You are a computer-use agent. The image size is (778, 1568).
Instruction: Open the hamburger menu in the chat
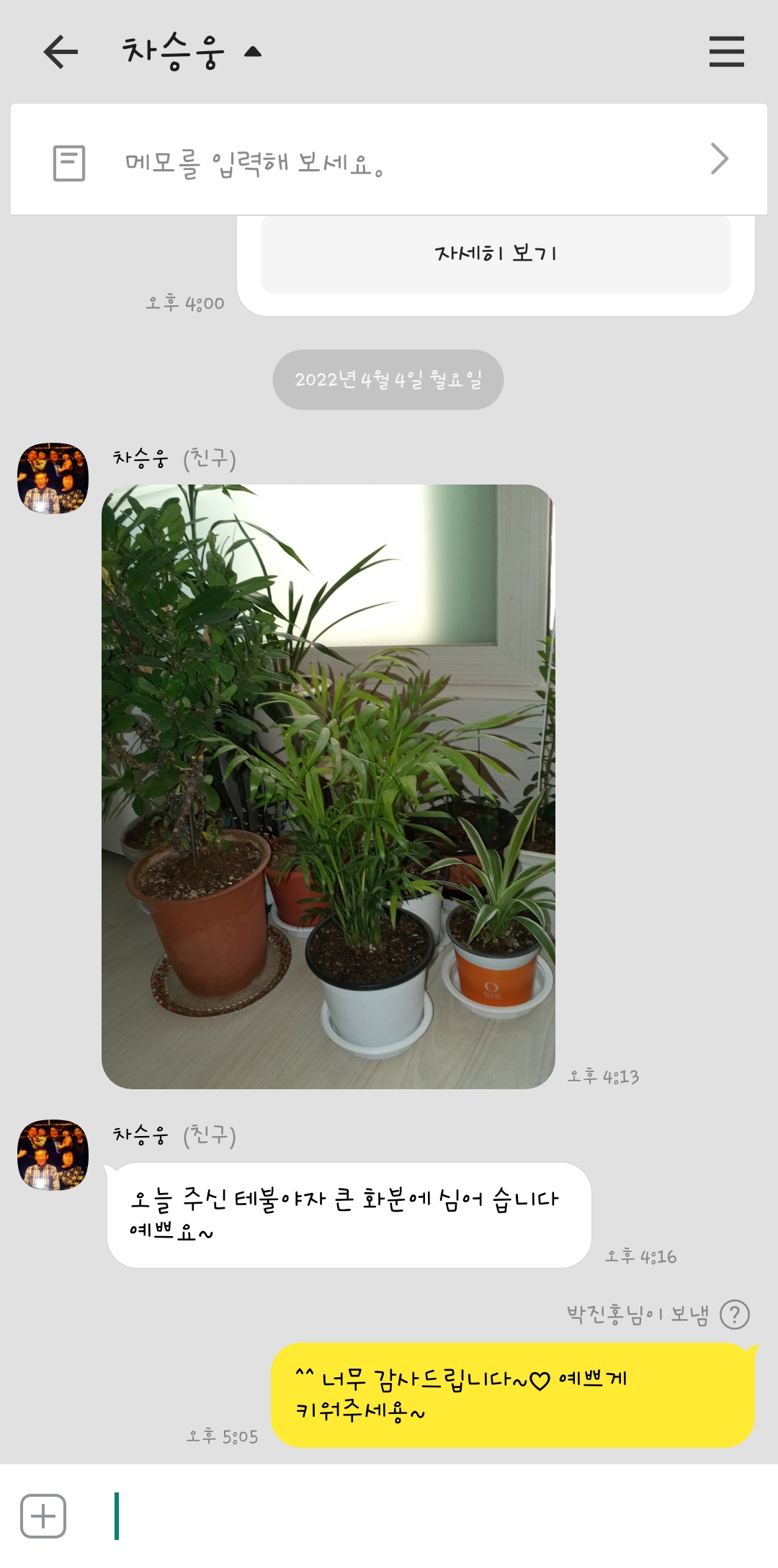click(x=726, y=52)
